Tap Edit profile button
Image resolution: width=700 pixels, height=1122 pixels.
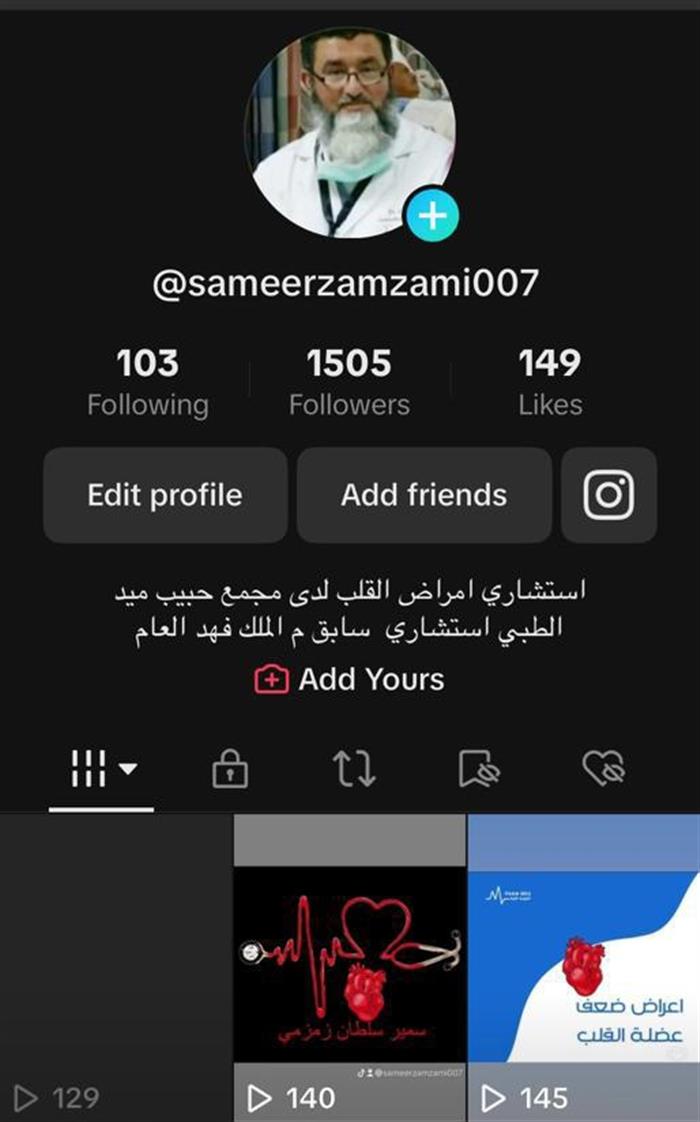165,495
